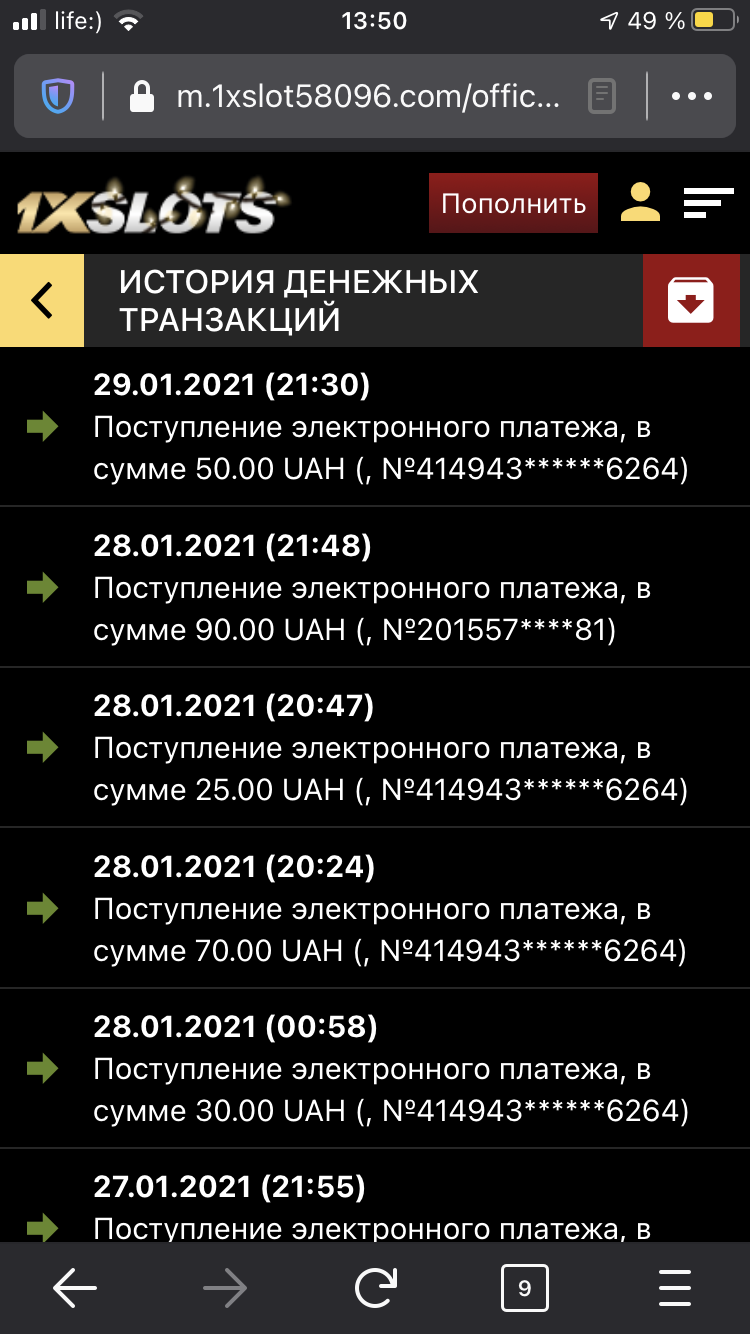
Task: Tap the Пополнить deposit button
Action: 513,203
